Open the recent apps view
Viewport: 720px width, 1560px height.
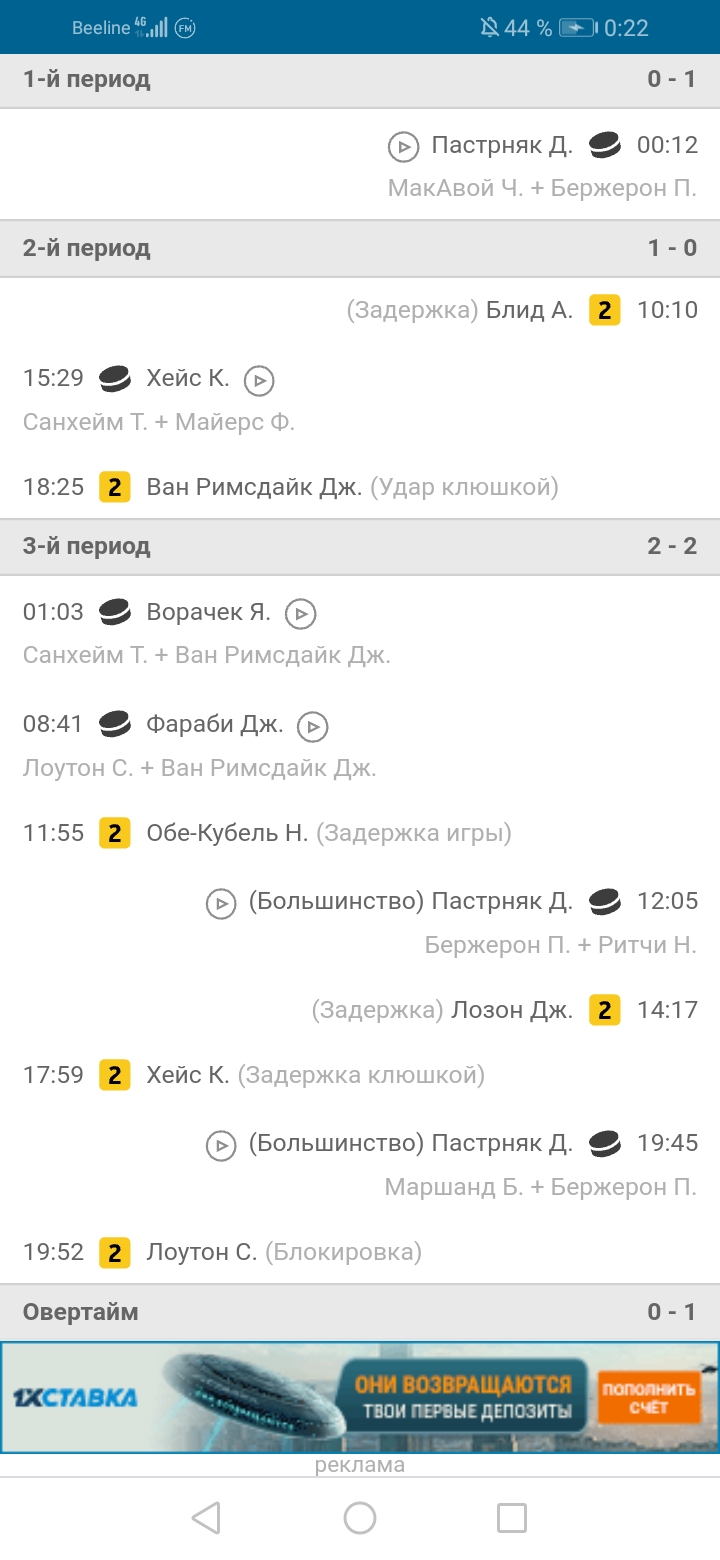512,1518
